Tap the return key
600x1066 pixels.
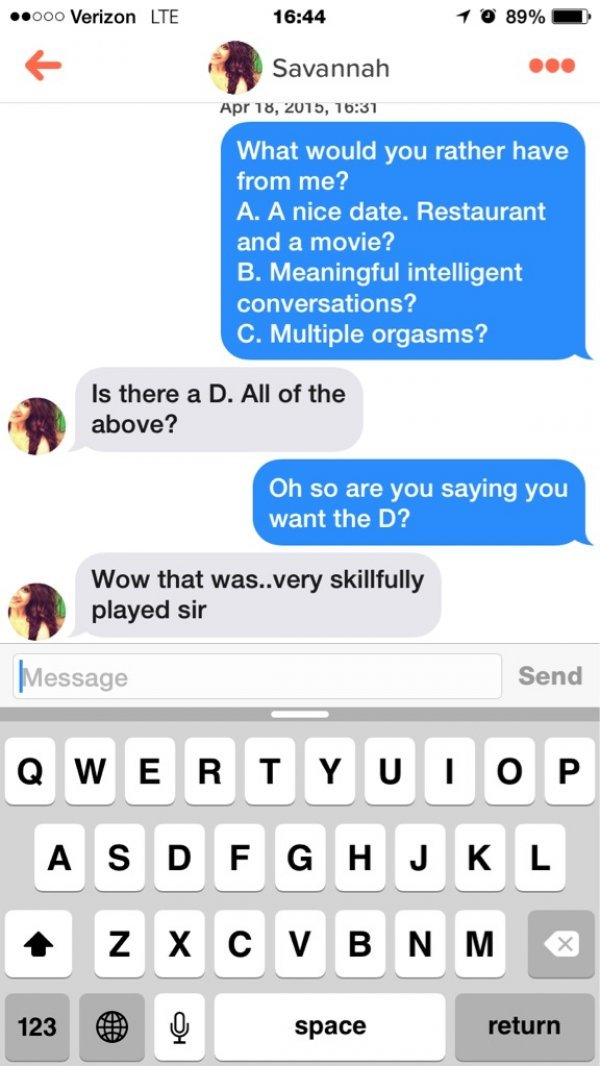pos(523,1026)
